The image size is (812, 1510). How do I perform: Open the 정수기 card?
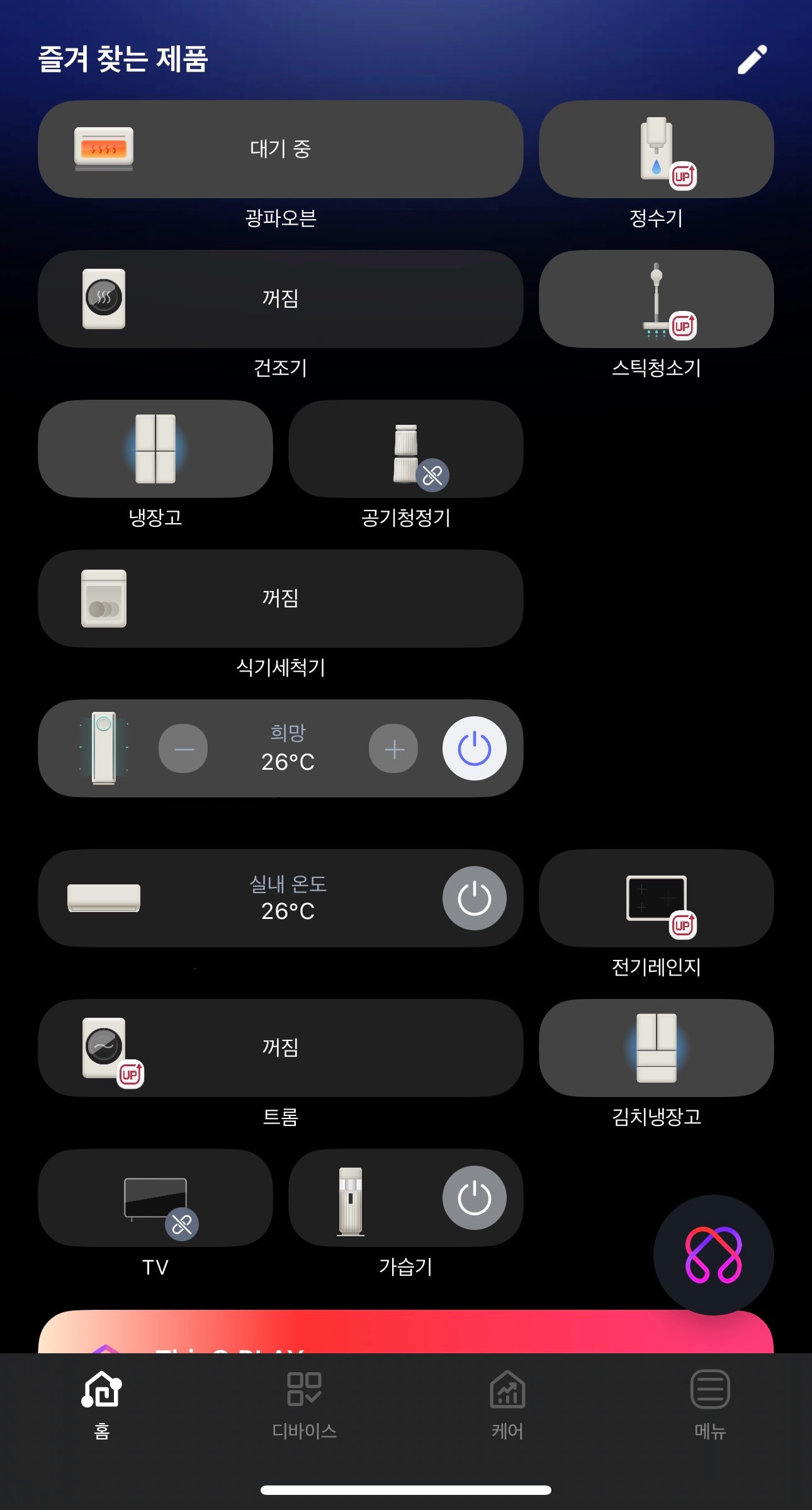click(656, 149)
